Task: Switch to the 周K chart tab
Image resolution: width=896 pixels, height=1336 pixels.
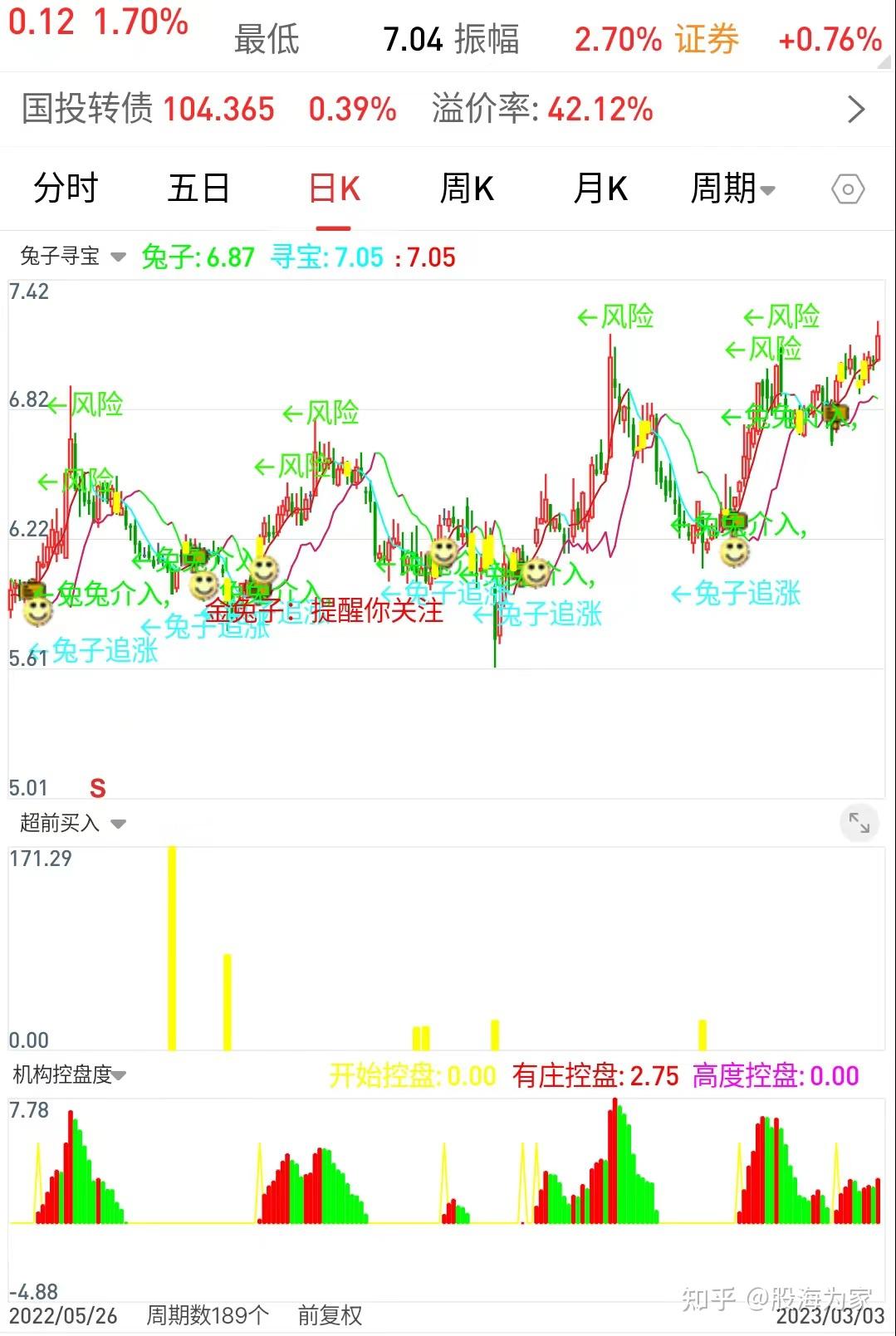Action: (467, 188)
